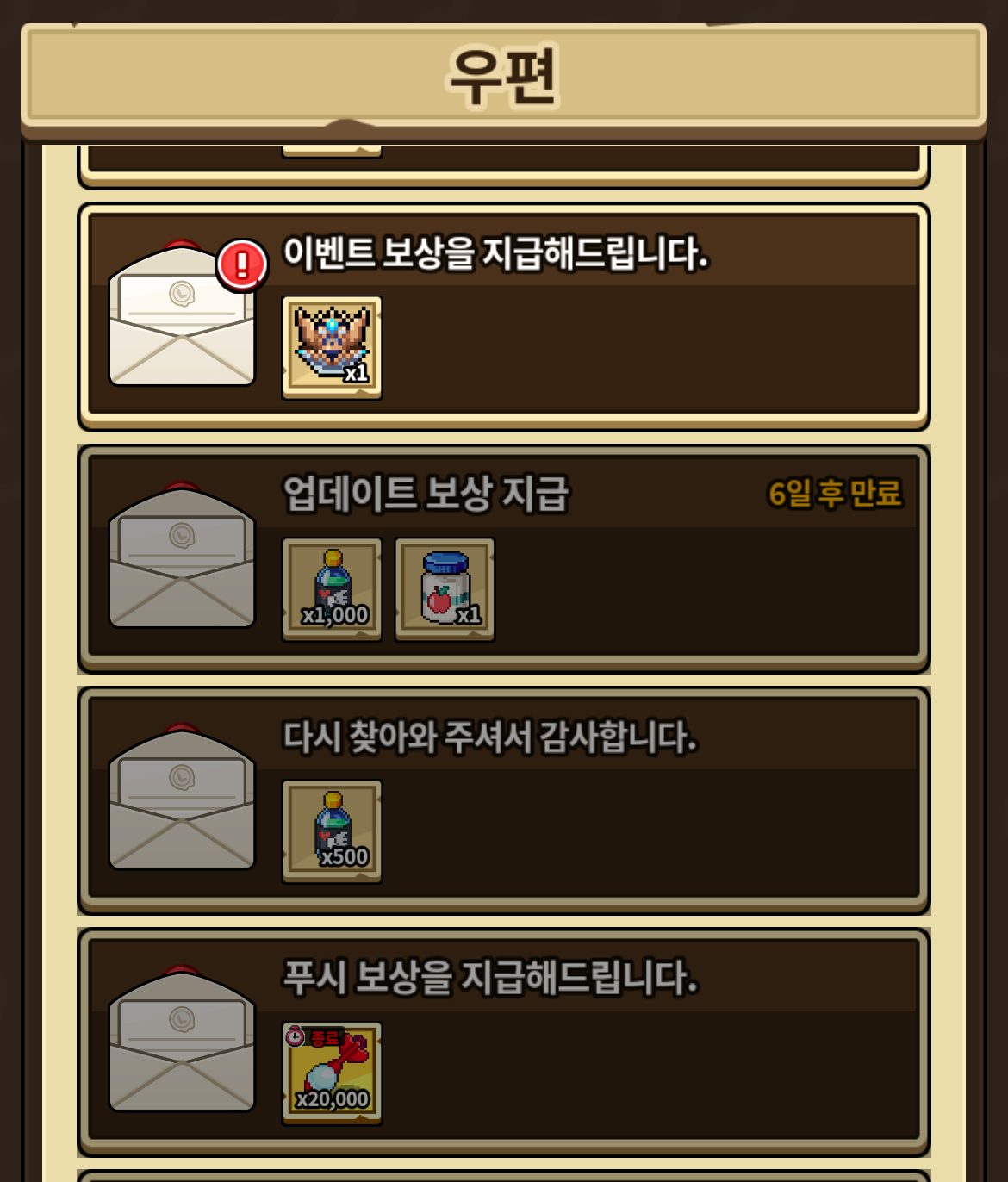
Task: Open the unread '이벤트 보상을 지급해드립니다.' mail
Action: 495,254
